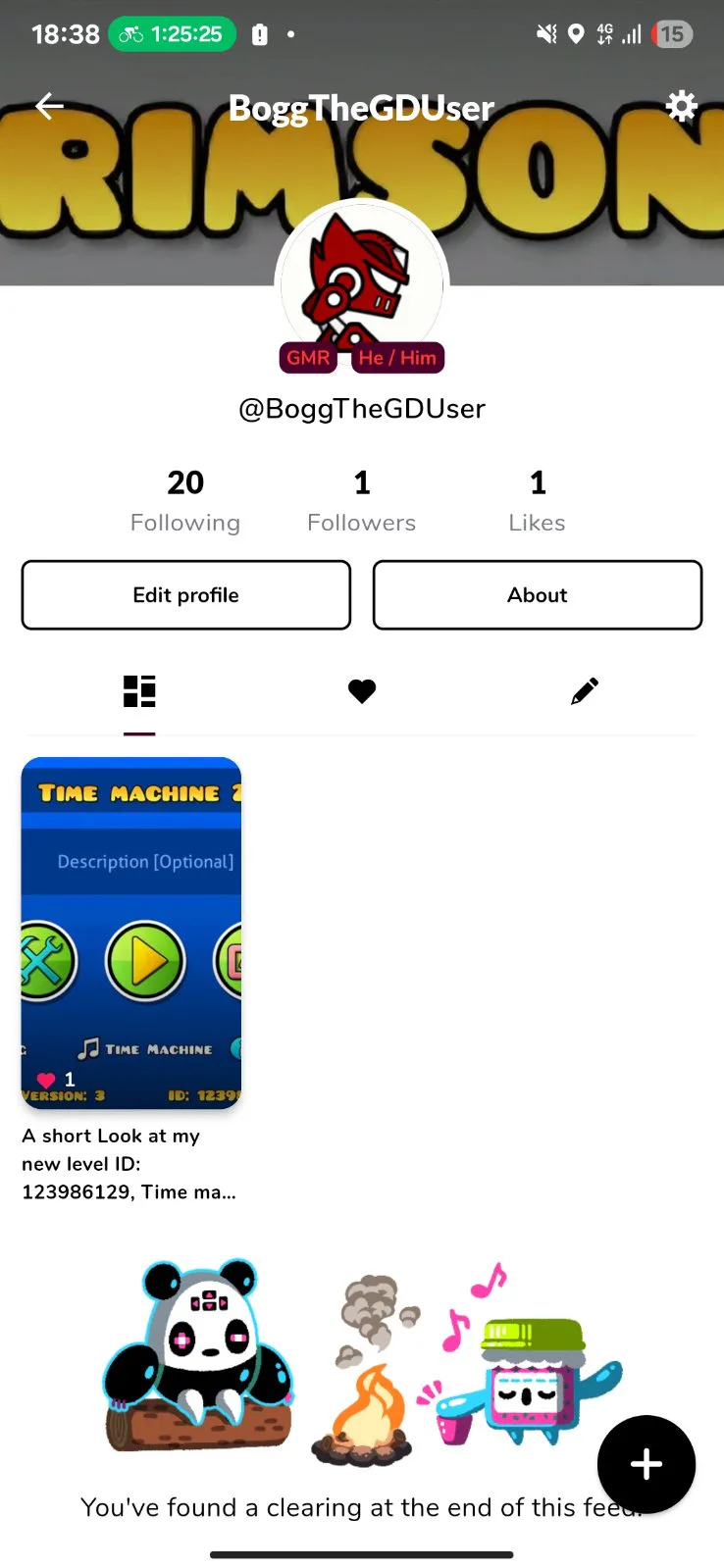Create a new post with plus button
Screen dimensions: 724x1568
646,1464
